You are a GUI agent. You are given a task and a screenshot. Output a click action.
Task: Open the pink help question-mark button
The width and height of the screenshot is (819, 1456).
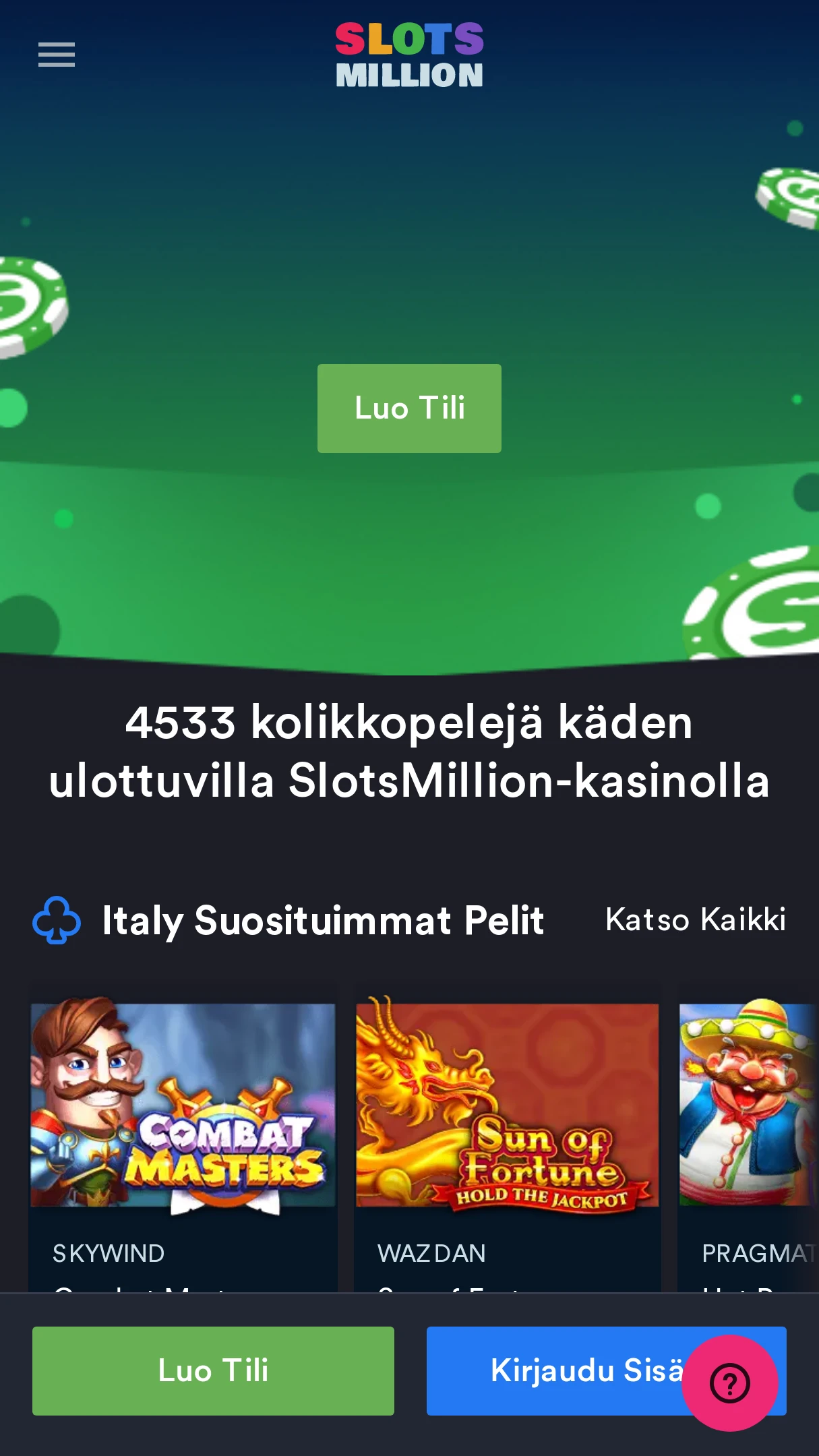click(x=730, y=1383)
